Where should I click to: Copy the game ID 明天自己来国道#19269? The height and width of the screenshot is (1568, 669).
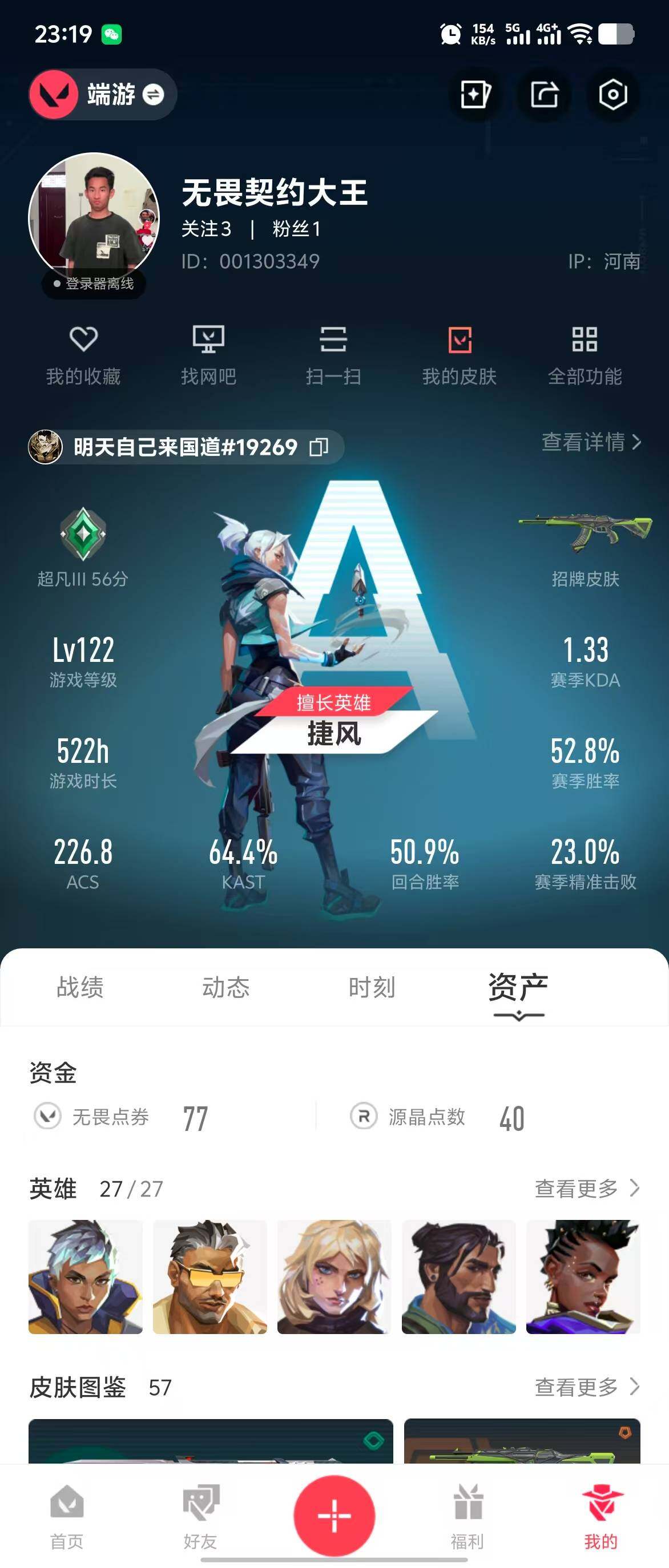click(x=319, y=447)
